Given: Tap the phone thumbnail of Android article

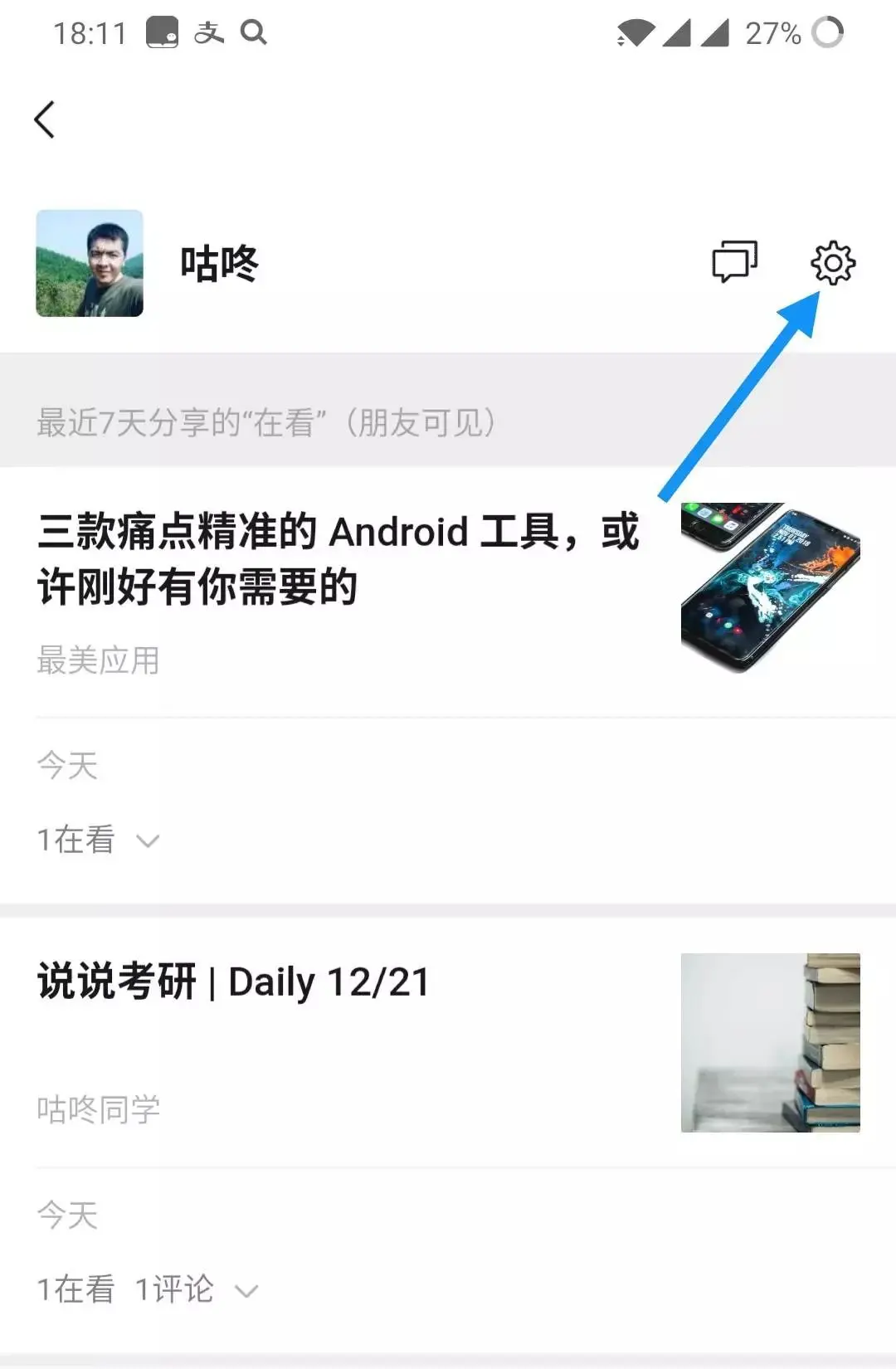Looking at the screenshot, I should pos(770,587).
